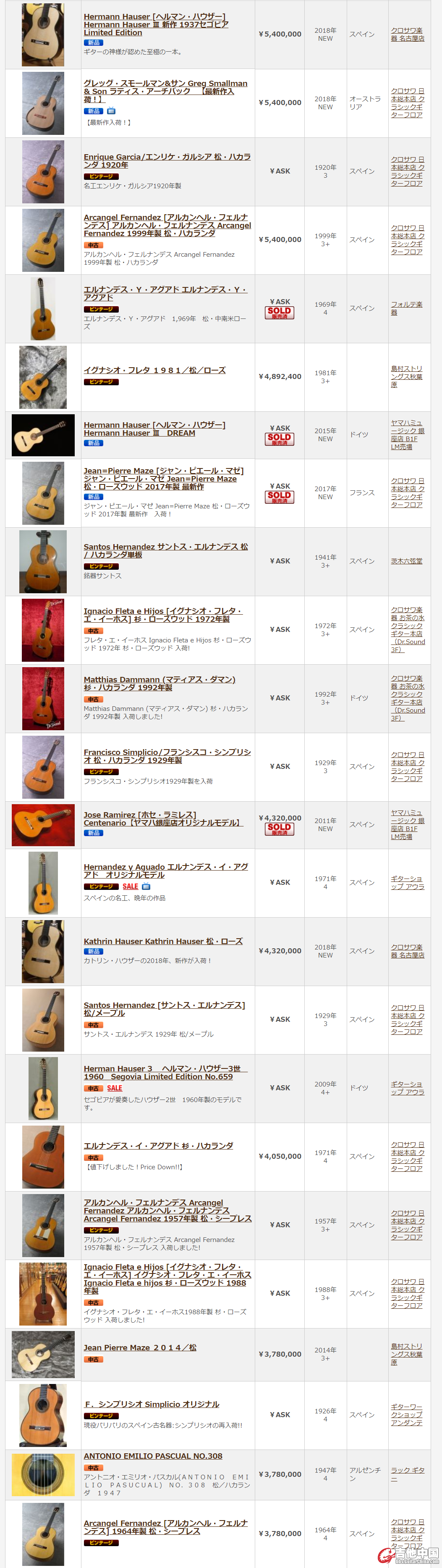
Task: Open Kathrin Hauser 松・ローズ listing
Action: pos(163,941)
